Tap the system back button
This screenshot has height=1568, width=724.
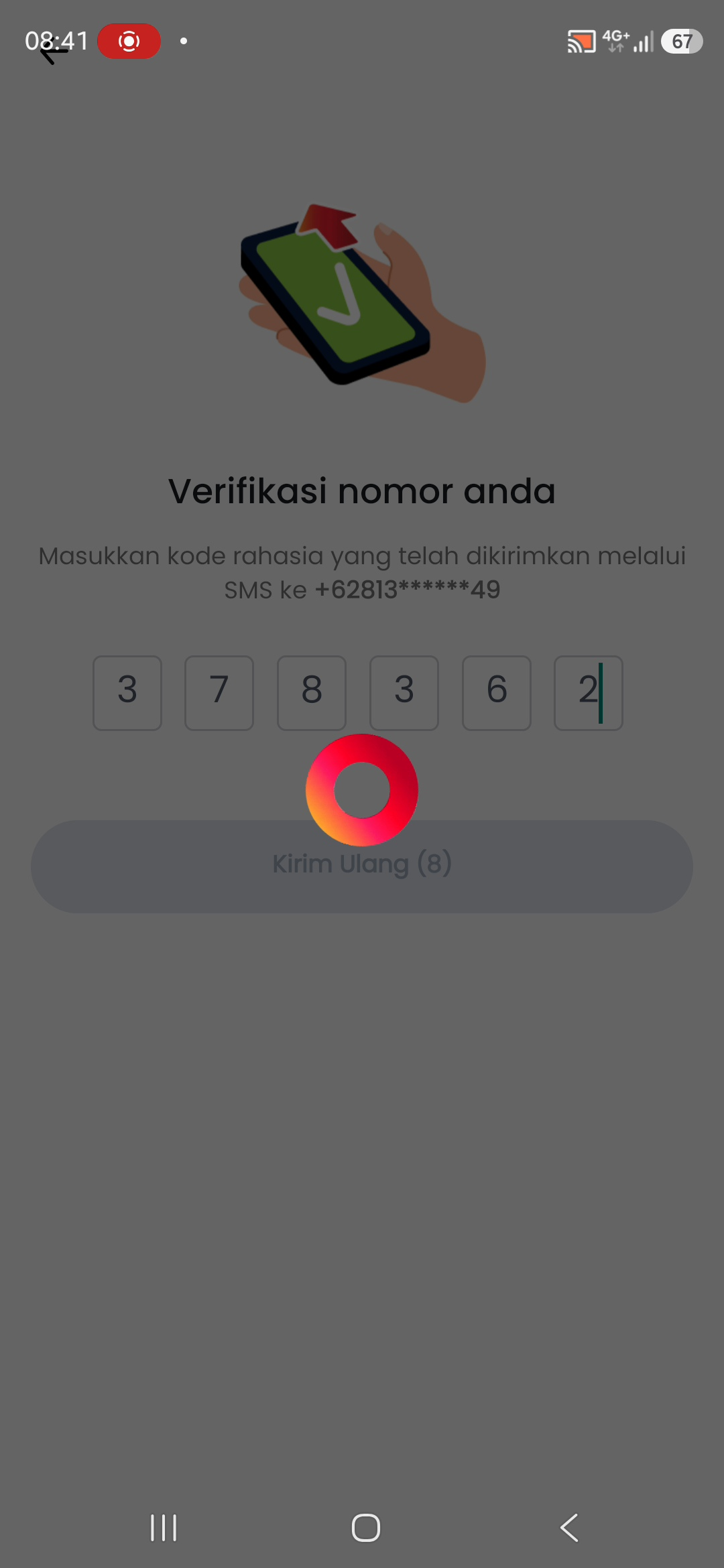click(569, 1528)
